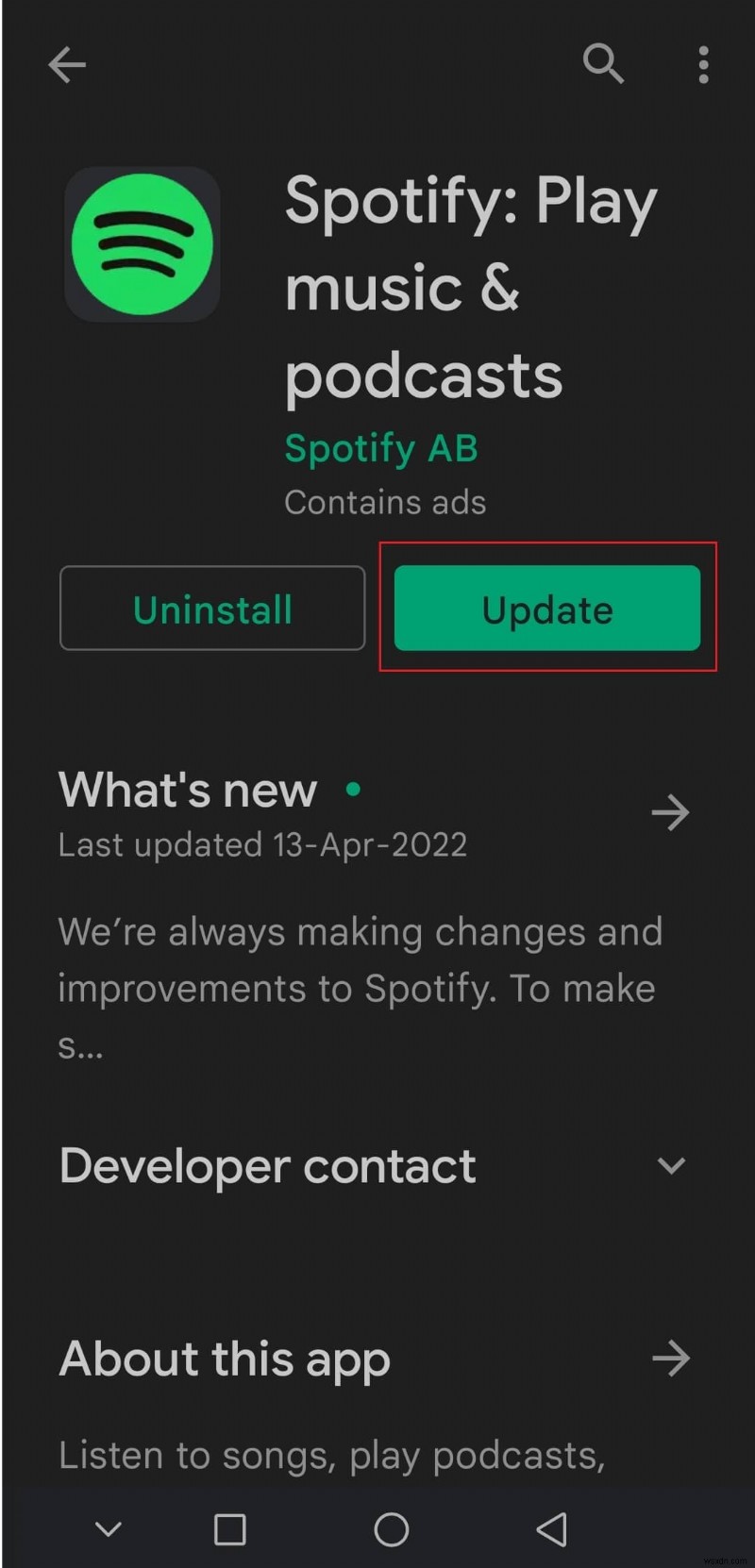The image size is (755, 1568).
Task: Open the What's new section
Action: 186,789
